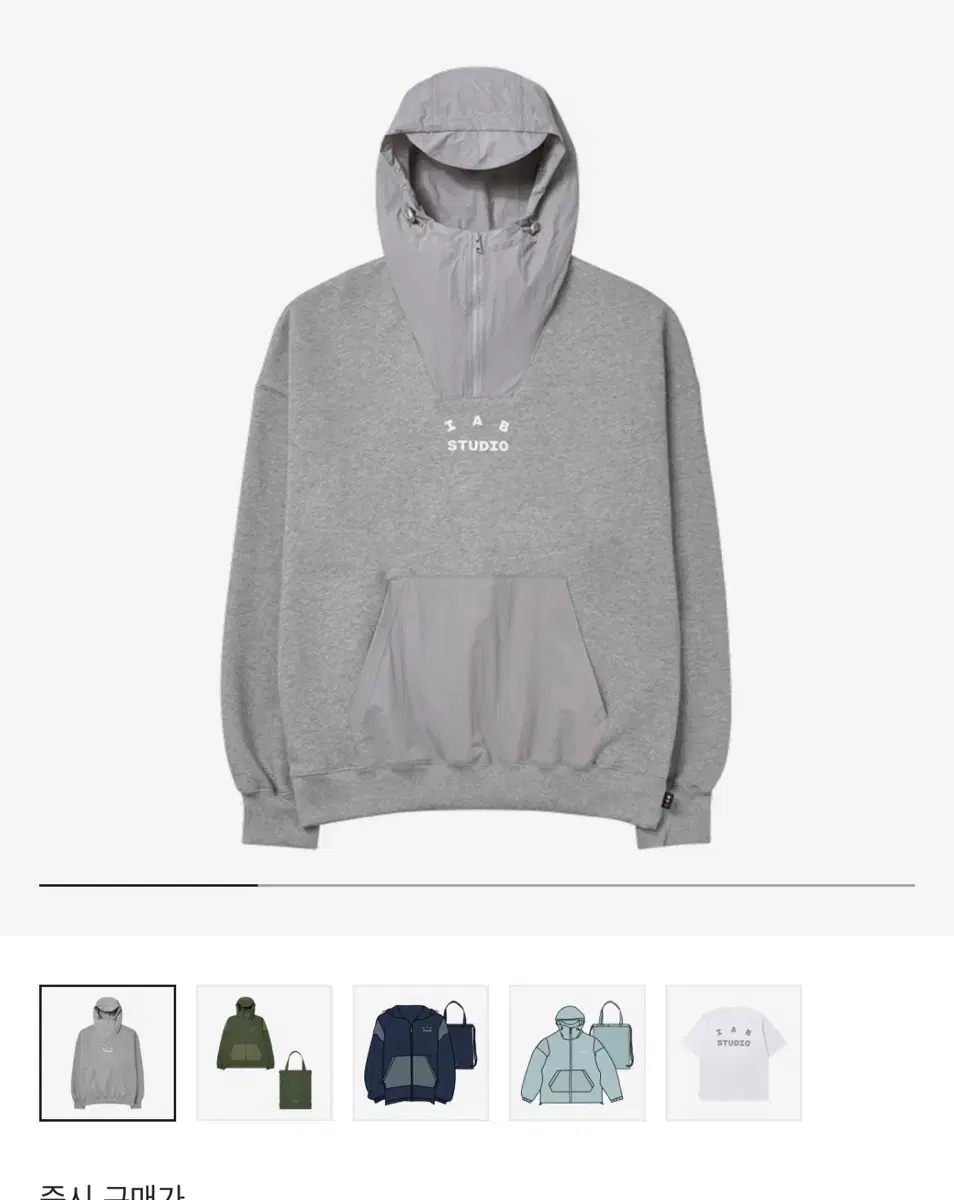Screen dimensions: 954x1200
Task: Select the mint windbreaker sketch thumbnail
Action: click(578, 1051)
